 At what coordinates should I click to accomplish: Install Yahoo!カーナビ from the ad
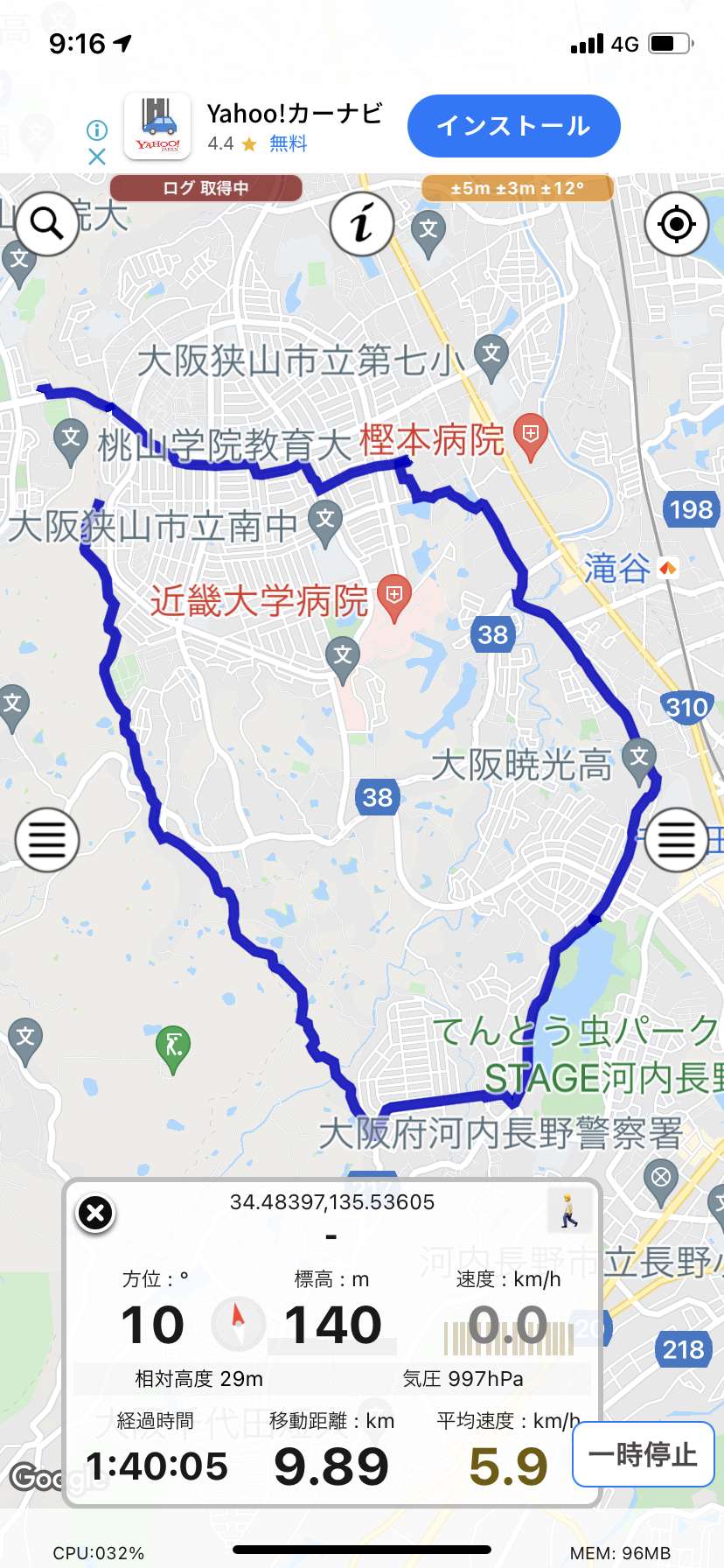click(x=514, y=126)
